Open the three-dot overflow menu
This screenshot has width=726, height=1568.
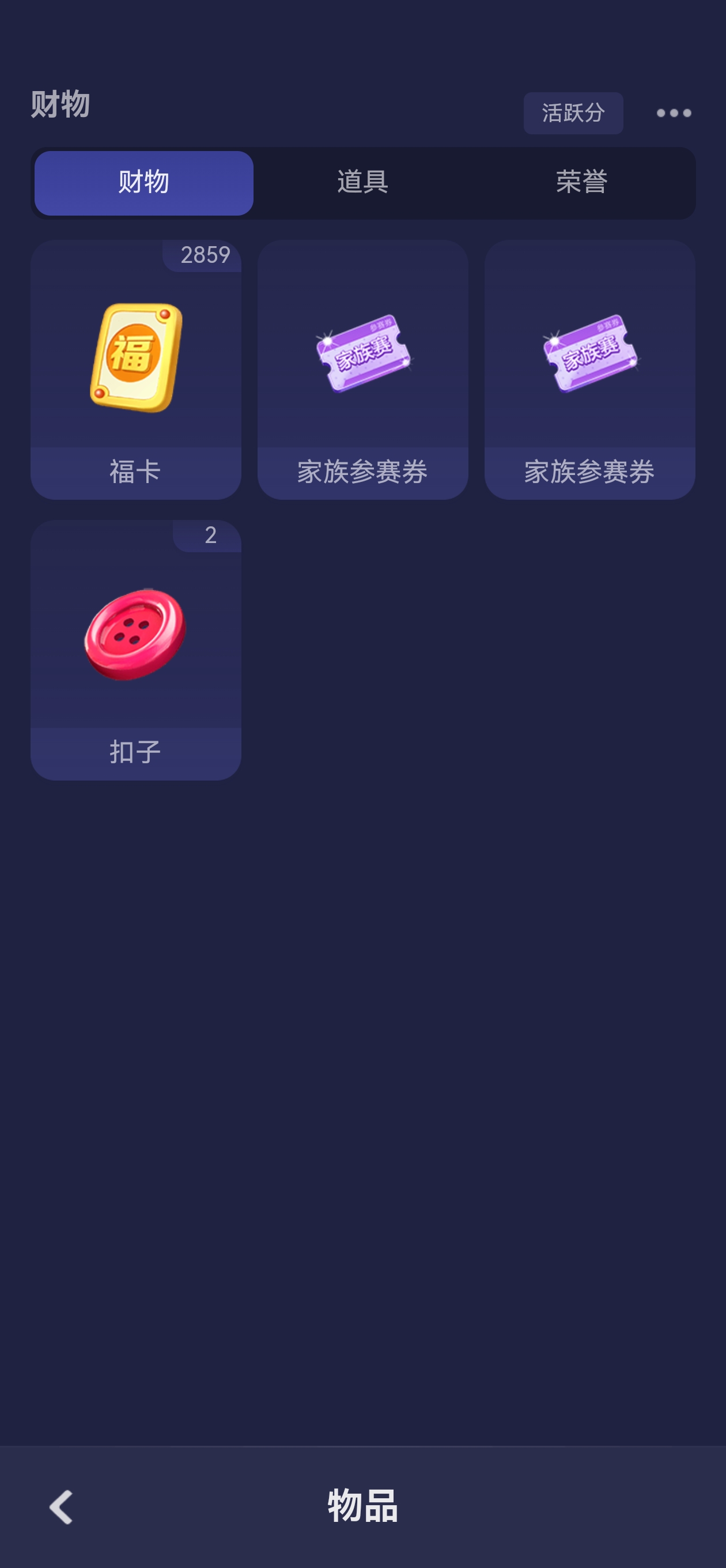click(x=673, y=113)
